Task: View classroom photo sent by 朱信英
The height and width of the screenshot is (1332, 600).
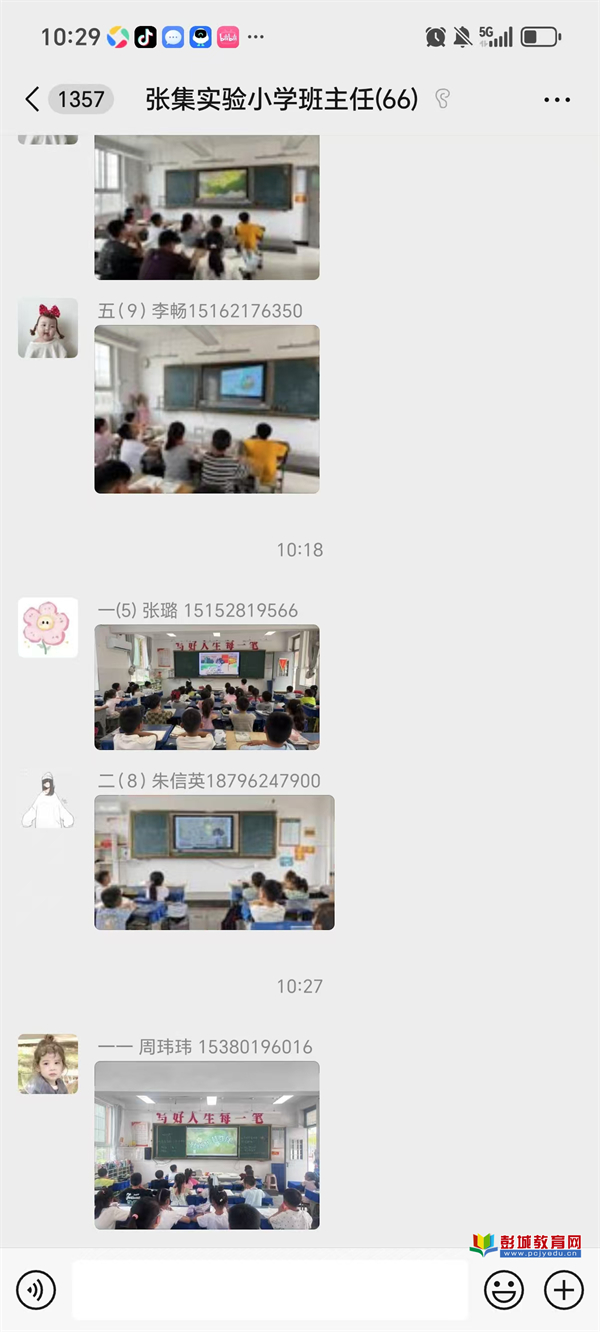Action: click(x=214, y=862)
